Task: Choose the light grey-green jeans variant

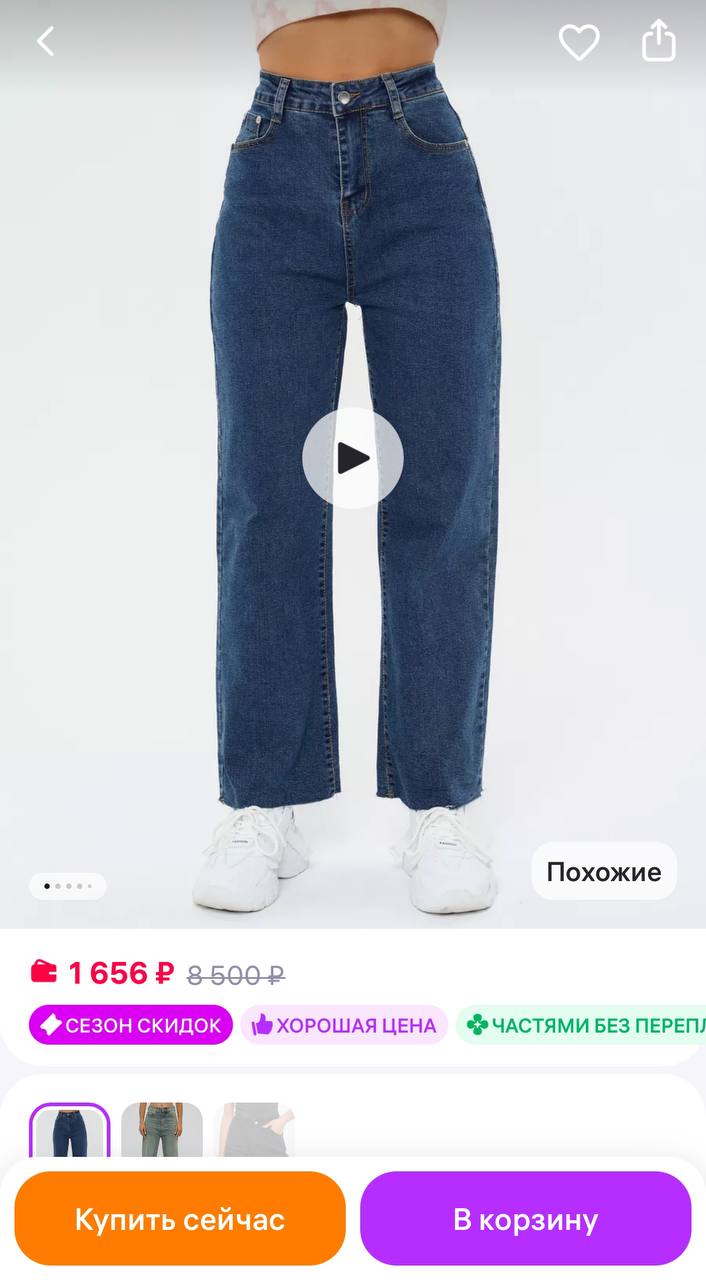Action: click(162, 1130)
